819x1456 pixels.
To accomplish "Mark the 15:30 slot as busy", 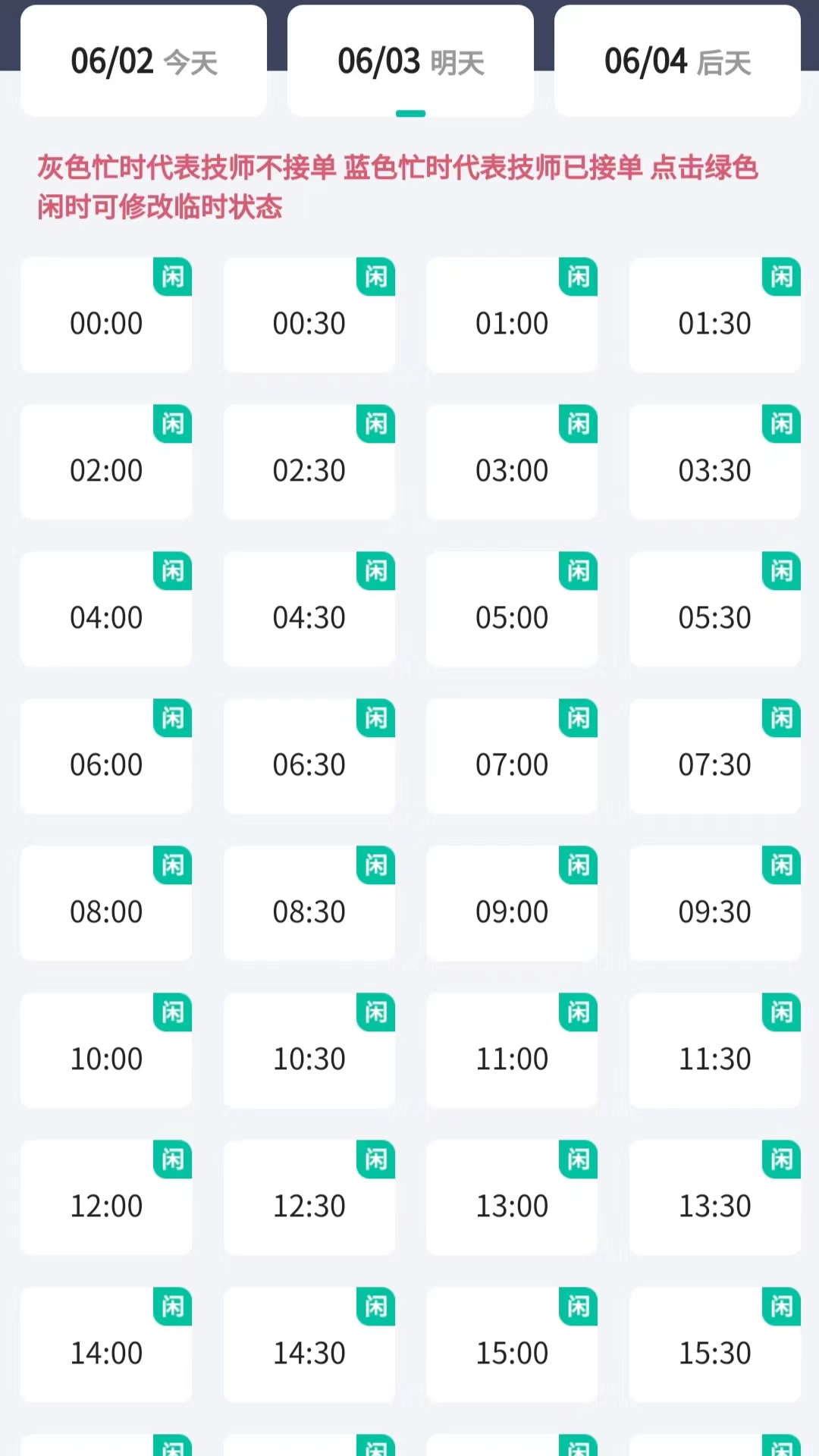I will 714,1345.
